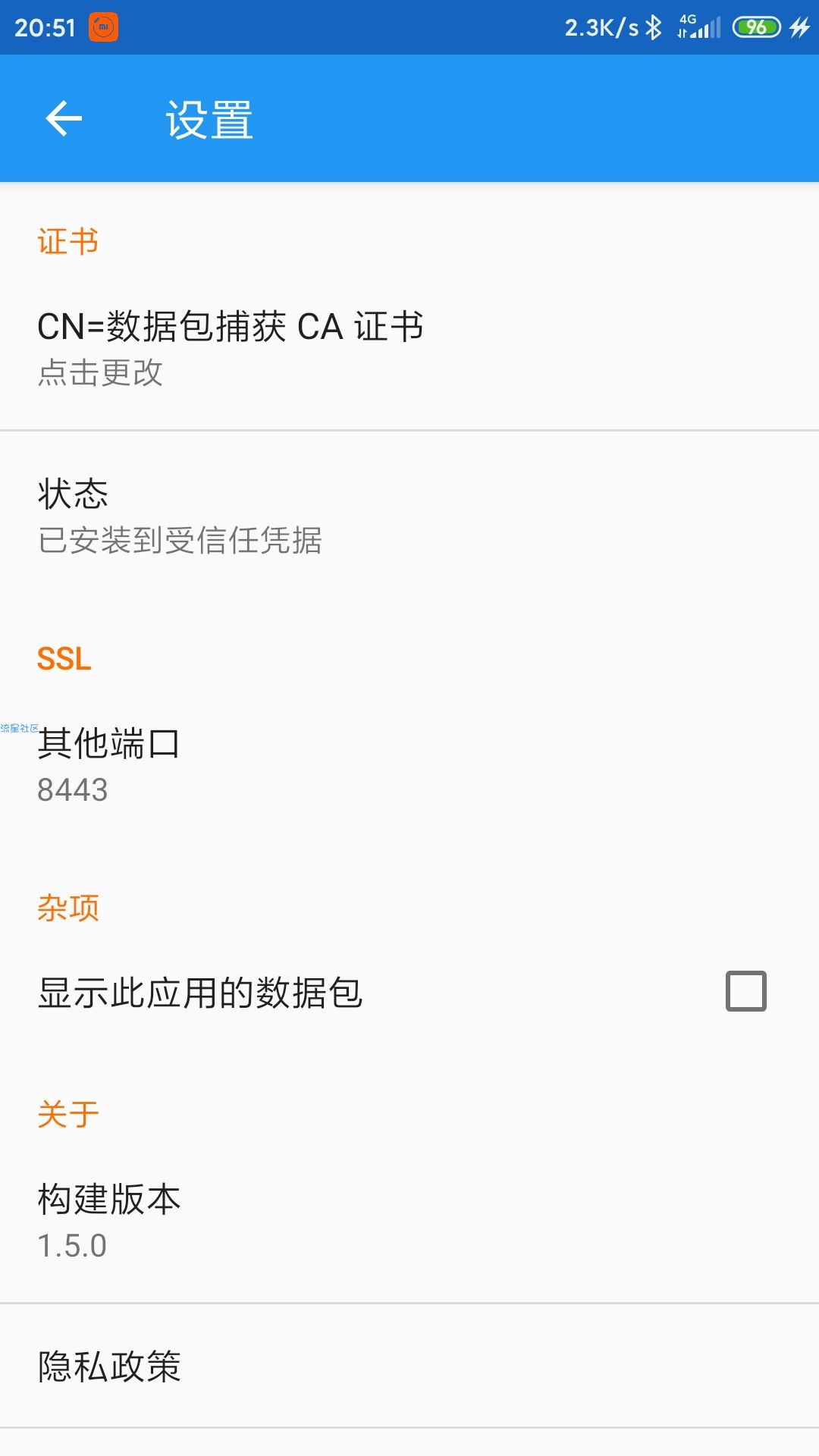Tap the 构建版本 row
This screenshot has height=1456, width=819.
click(409, 1221)
